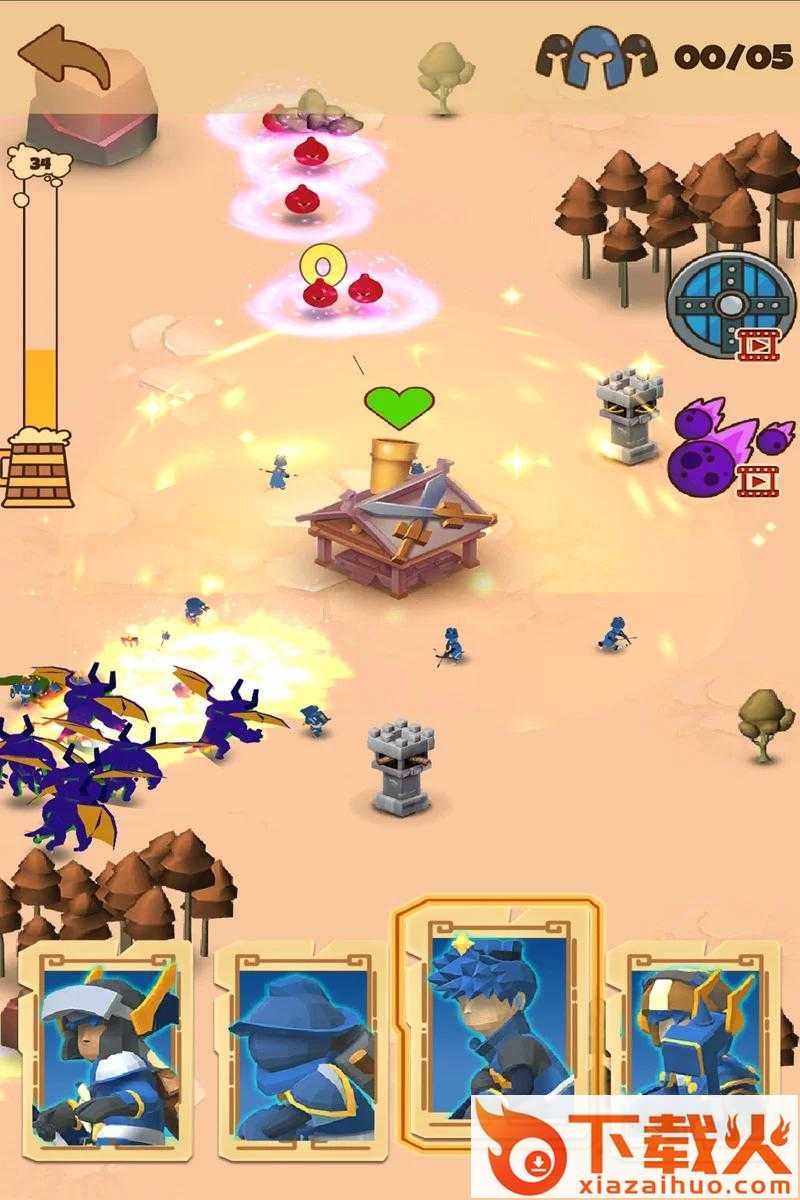Tap the back arrow button
The width and height of the screenshot is (800, 1200).
pos(66,62)
